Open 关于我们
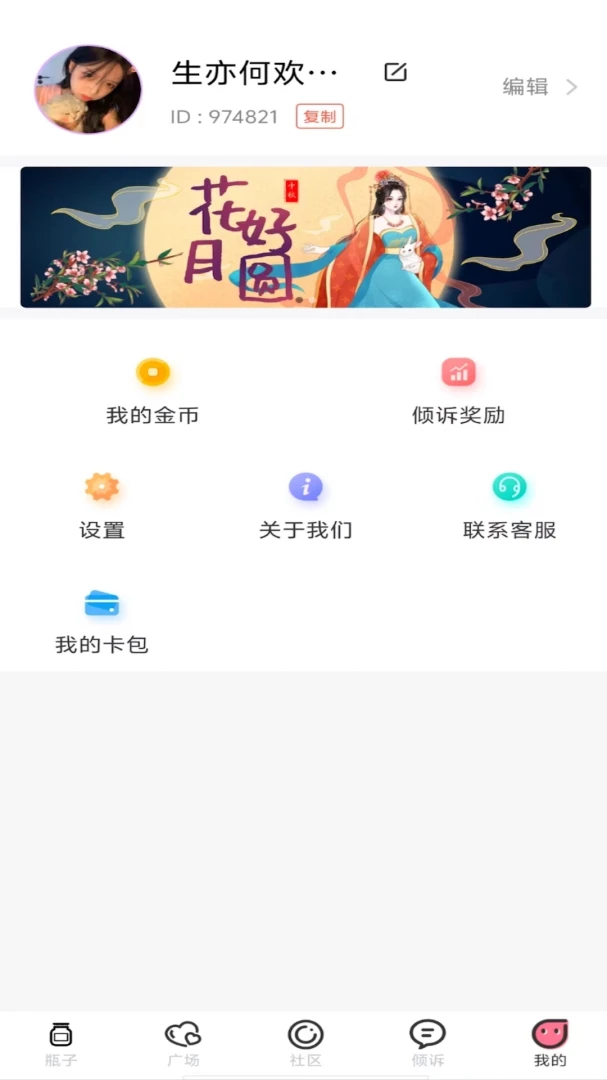Viewport: 607px width, 1080px height. 305,506
